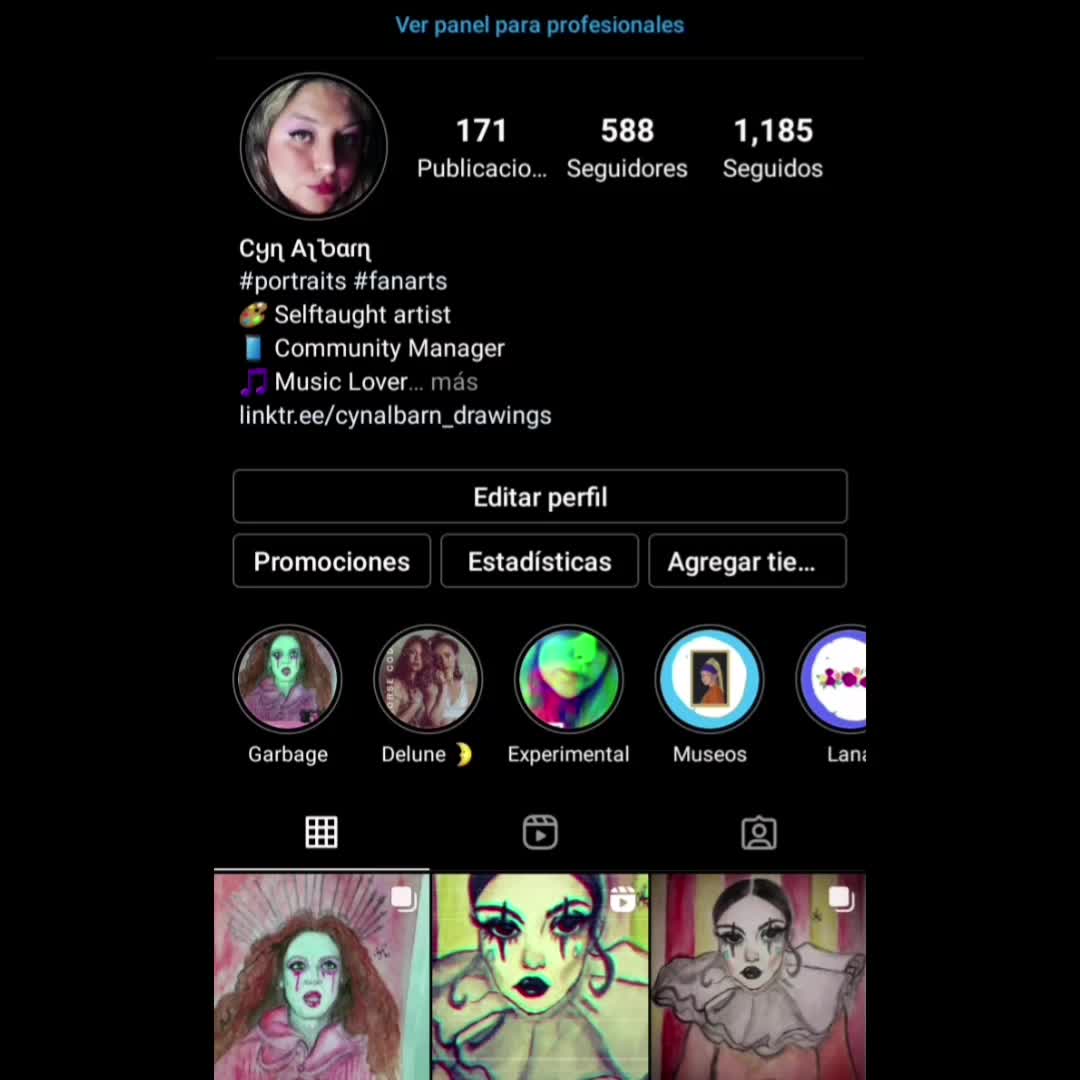
Task: Open Ver panel para profesionales link
Action: [x=539, y=25]
